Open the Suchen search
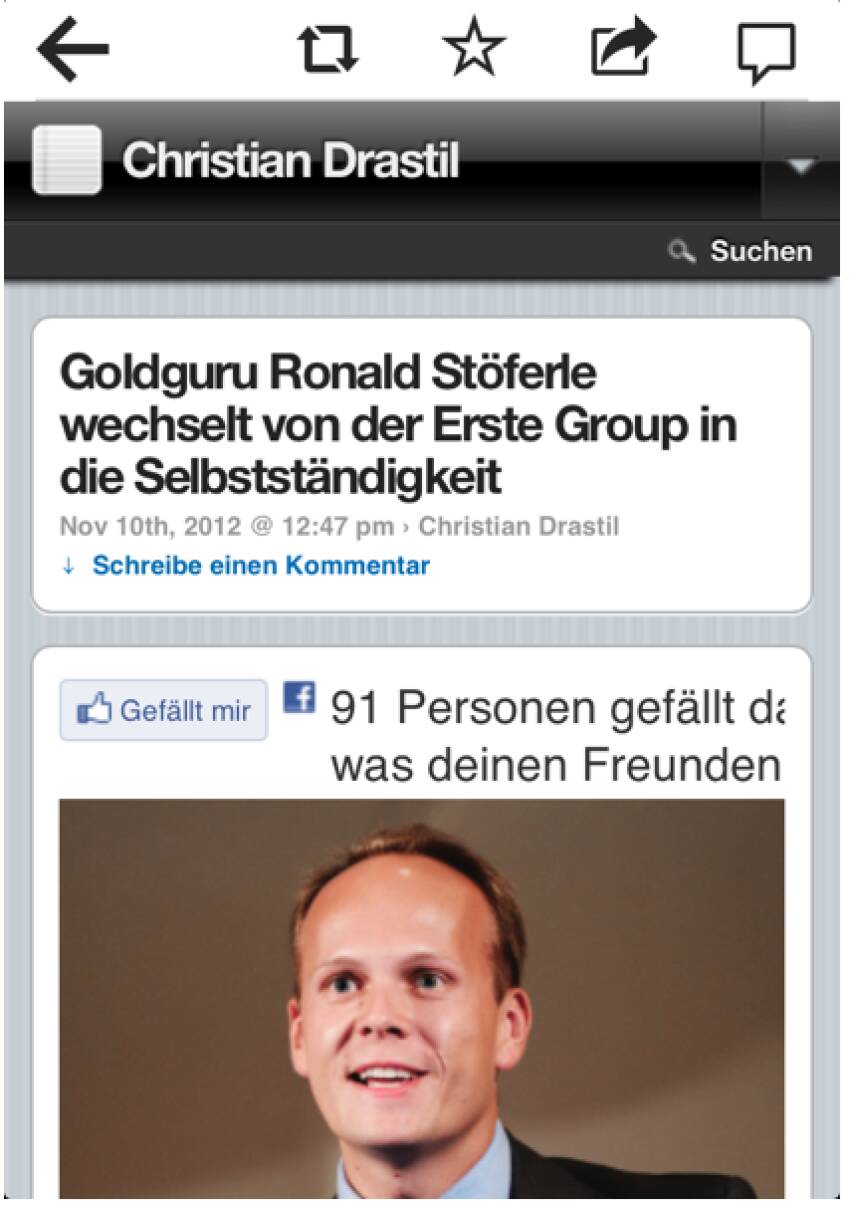The width and height of the screenshot is (850, 1213). pos(742,251)
